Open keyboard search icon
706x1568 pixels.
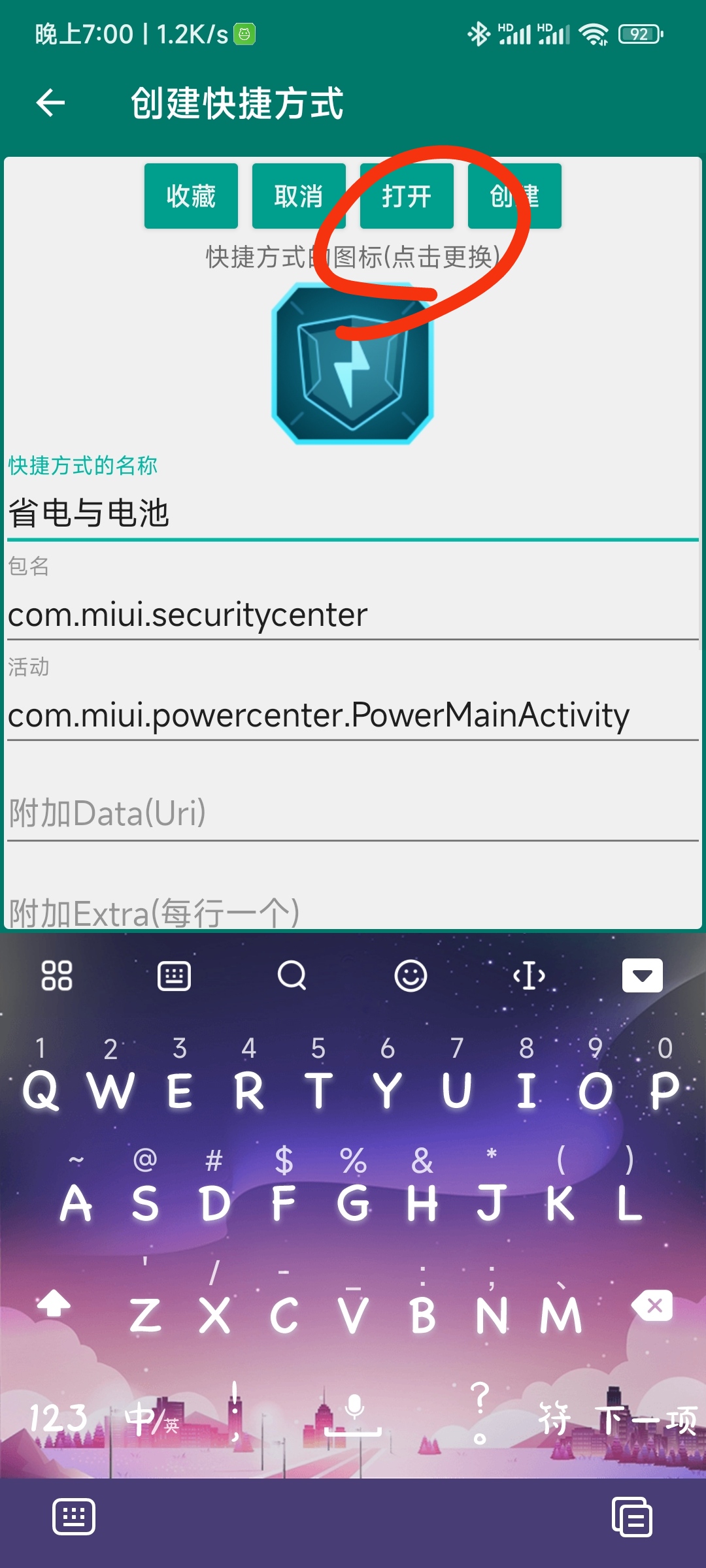[x=292, y=975]
